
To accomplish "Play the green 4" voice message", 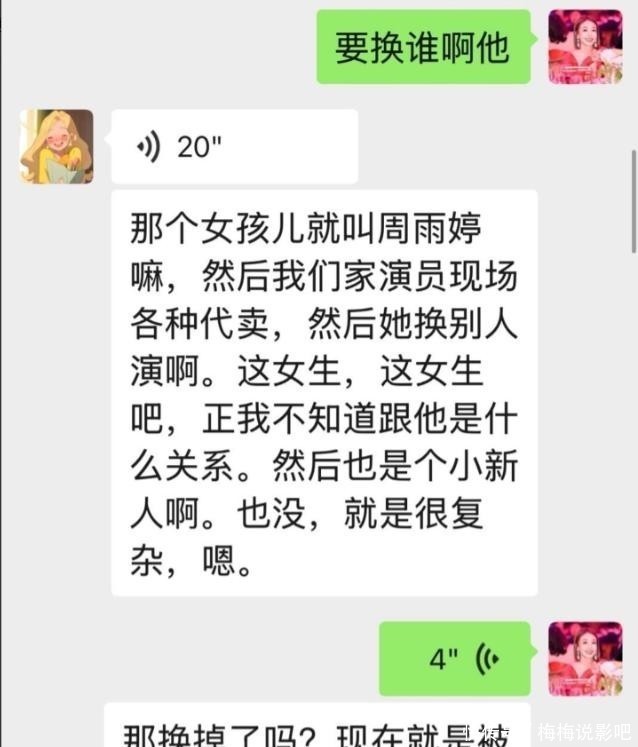I will pos(454,658).
